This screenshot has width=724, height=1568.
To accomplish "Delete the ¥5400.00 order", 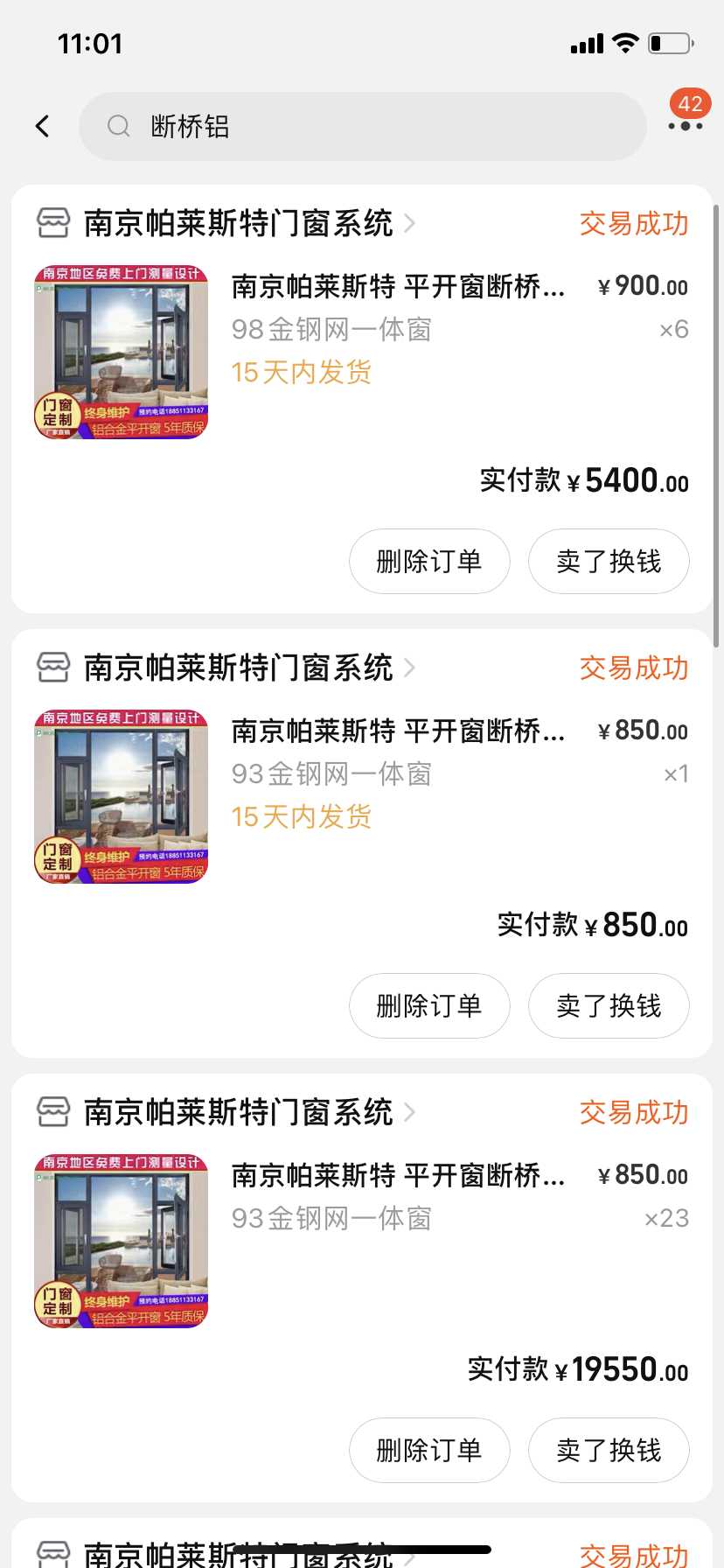I will 429,561.
